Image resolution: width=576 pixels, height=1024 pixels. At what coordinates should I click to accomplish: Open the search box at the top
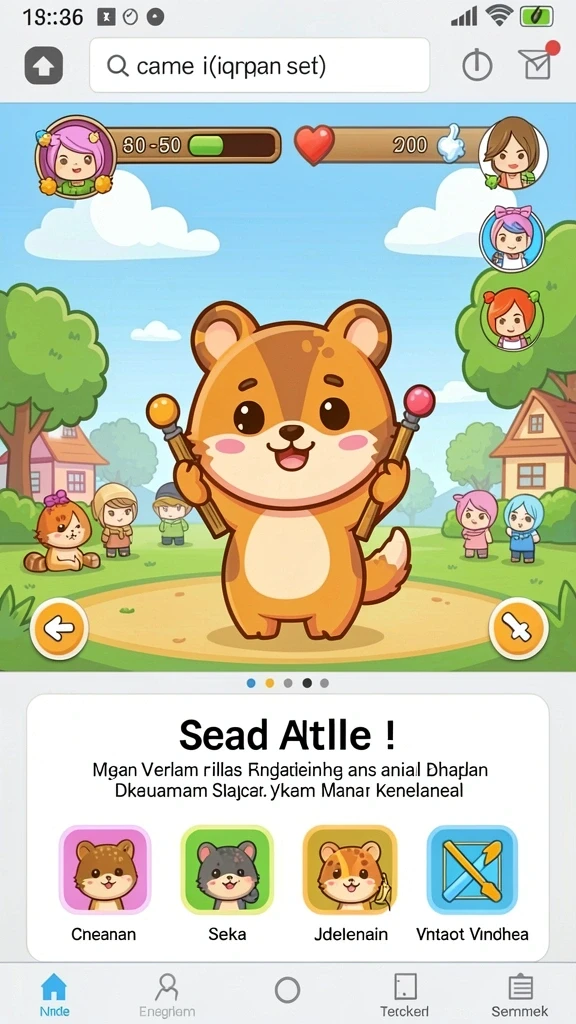coord(259,65)
